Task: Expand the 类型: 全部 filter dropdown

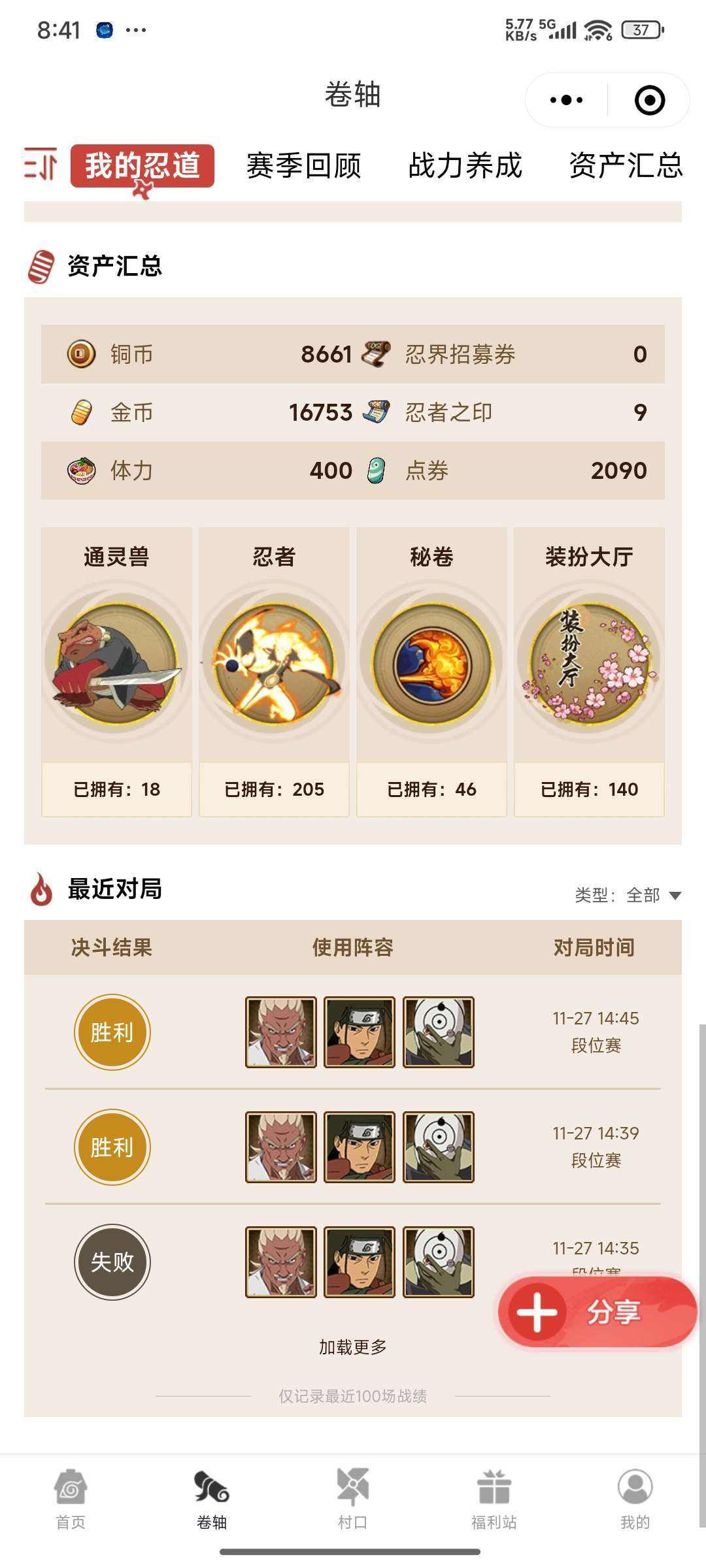Action: [628, 895]
